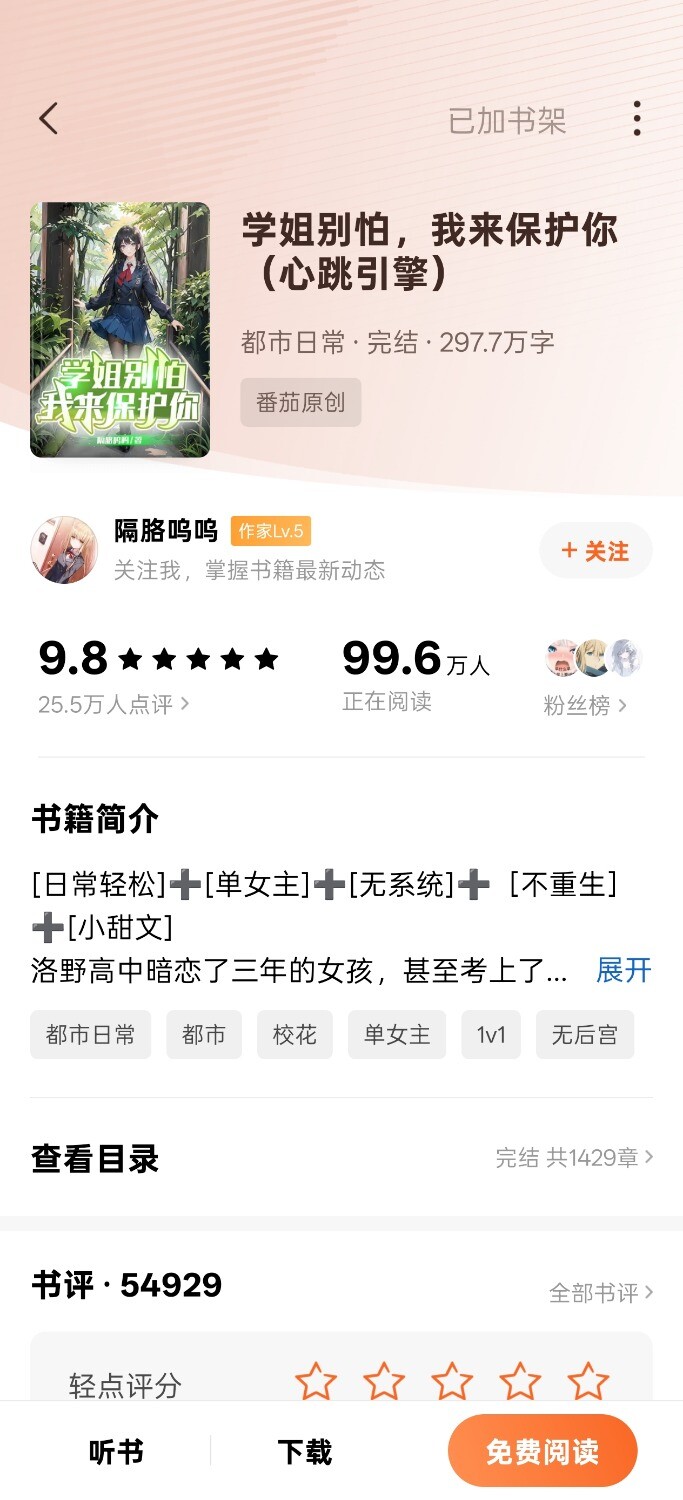Open the book cover image

pos(120,330)
